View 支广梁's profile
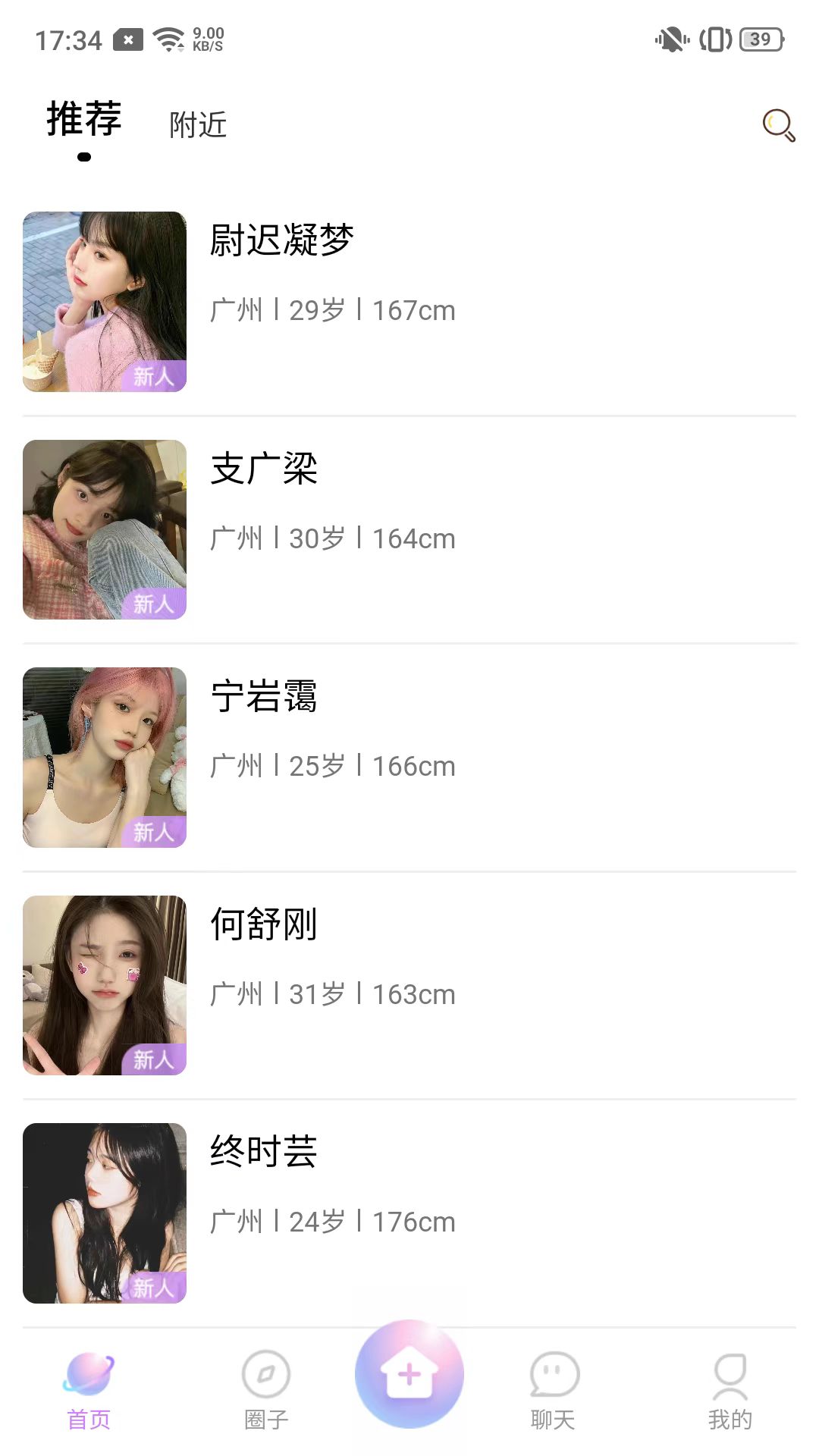This screenshot has height=1456, width=819. (x=409, y=529)
